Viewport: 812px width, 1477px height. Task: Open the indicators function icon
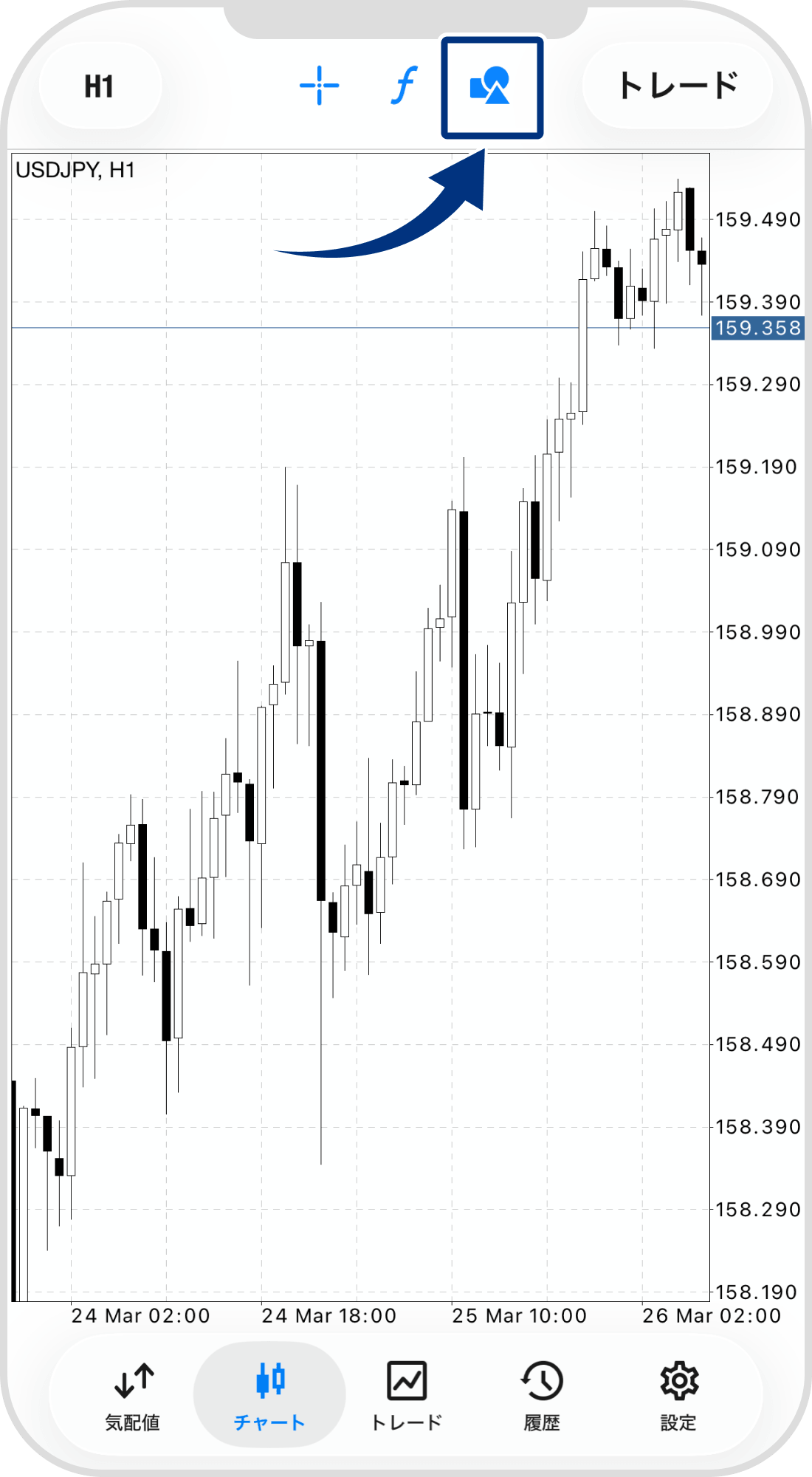(x=404, y=86)
